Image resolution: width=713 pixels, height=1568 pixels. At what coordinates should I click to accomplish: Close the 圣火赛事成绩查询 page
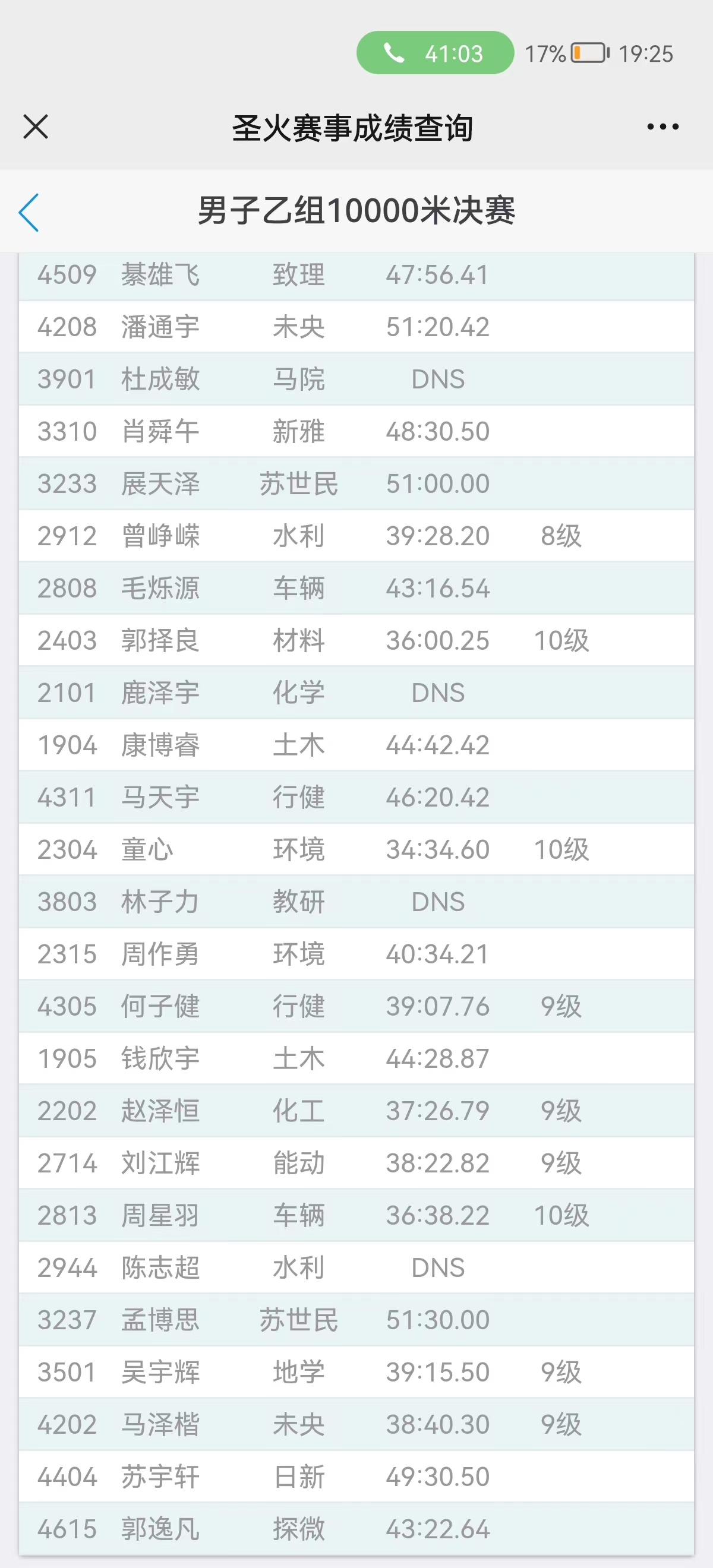click(35, 127)
